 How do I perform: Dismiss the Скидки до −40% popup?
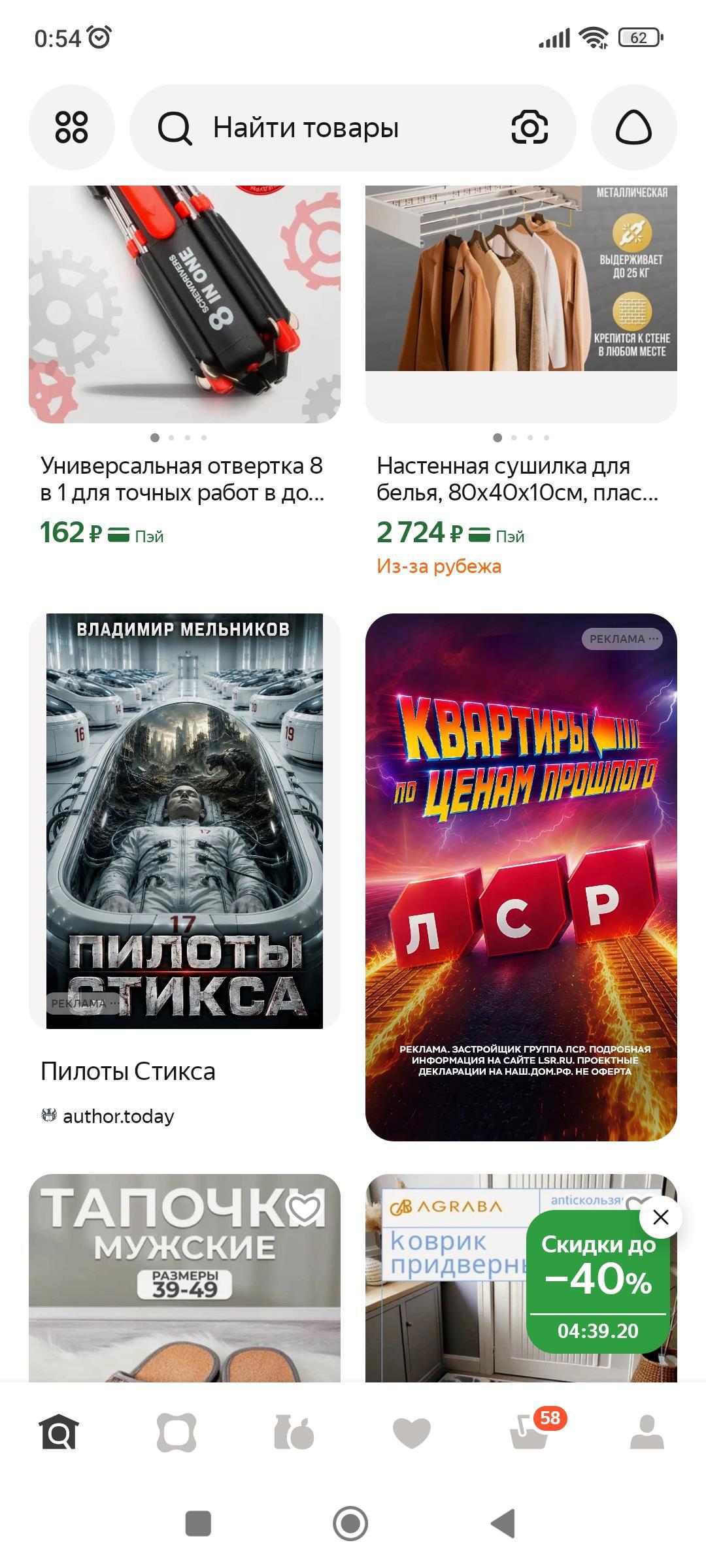tap(661, 1217)
